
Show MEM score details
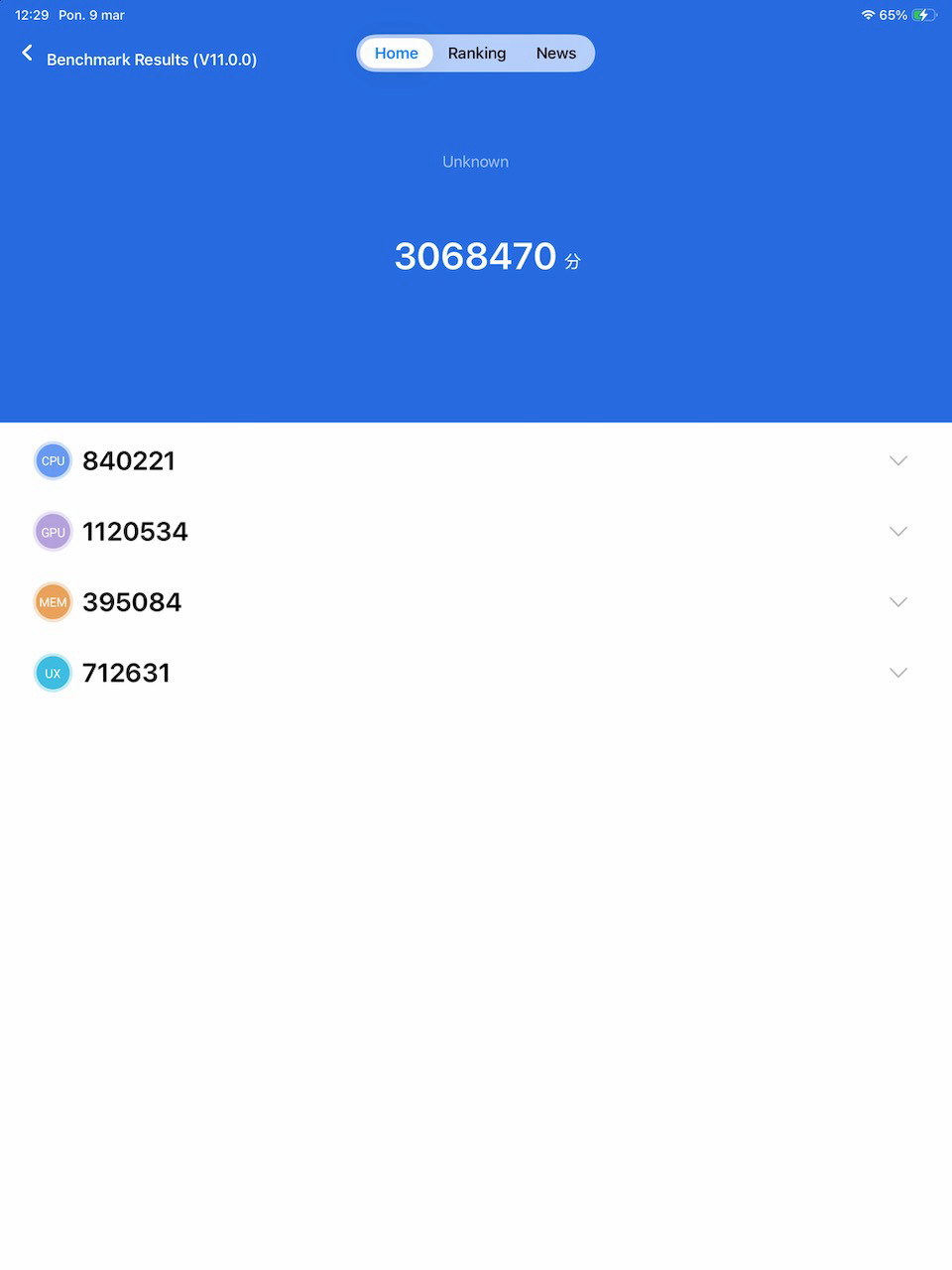[897, 602]
